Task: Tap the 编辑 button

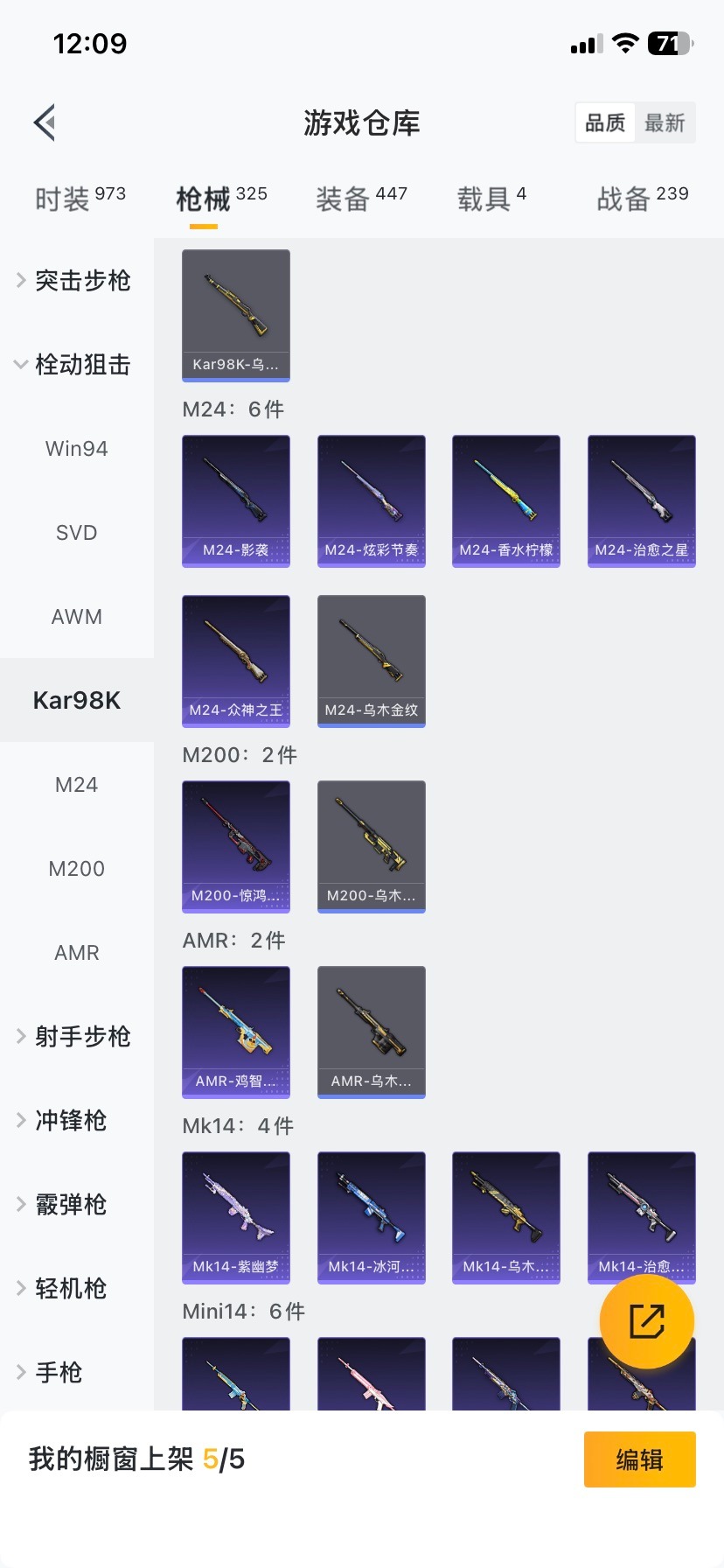Action: (639, 1459)
